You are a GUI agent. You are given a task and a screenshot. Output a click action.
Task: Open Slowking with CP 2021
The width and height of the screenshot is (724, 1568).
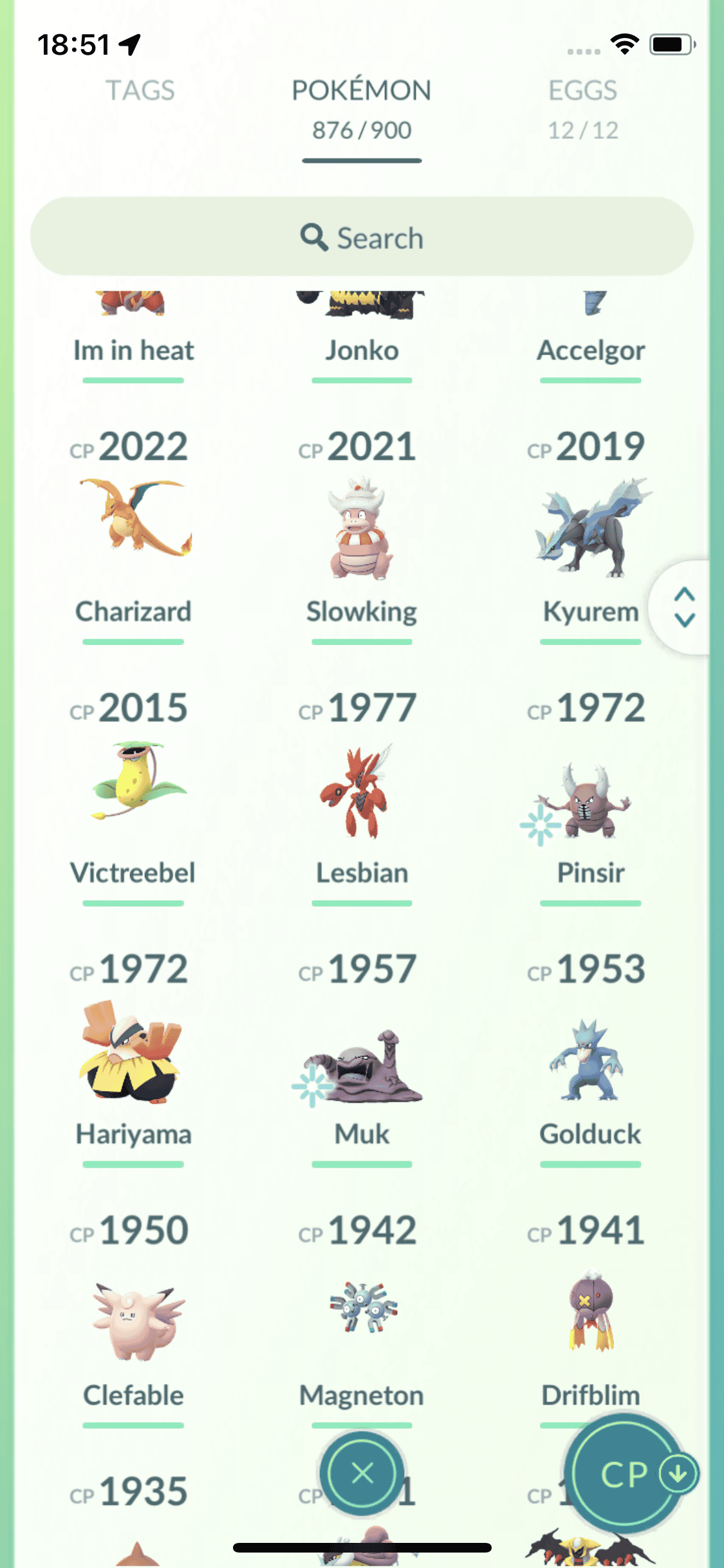pos(362,529)
